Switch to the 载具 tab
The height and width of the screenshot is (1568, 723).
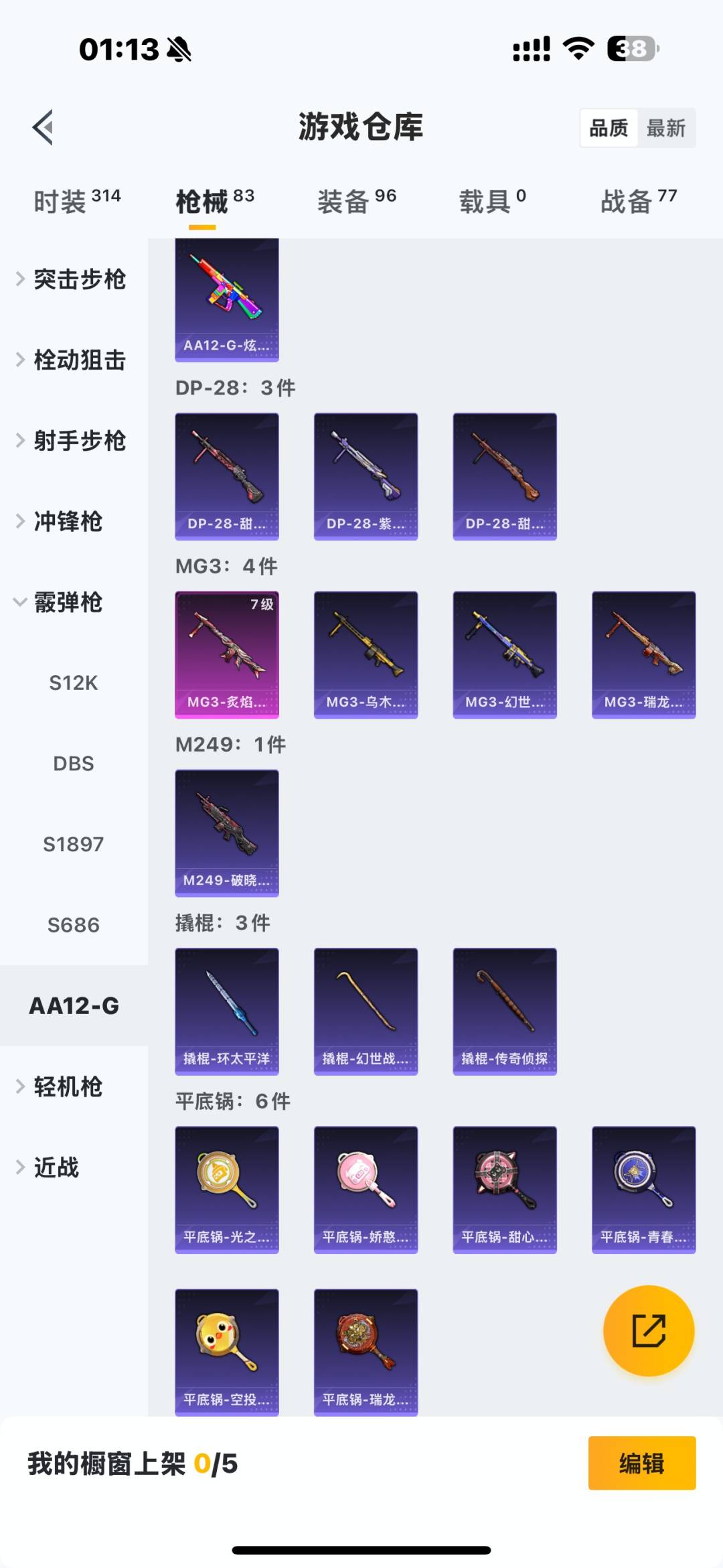[x=492, y=201]
